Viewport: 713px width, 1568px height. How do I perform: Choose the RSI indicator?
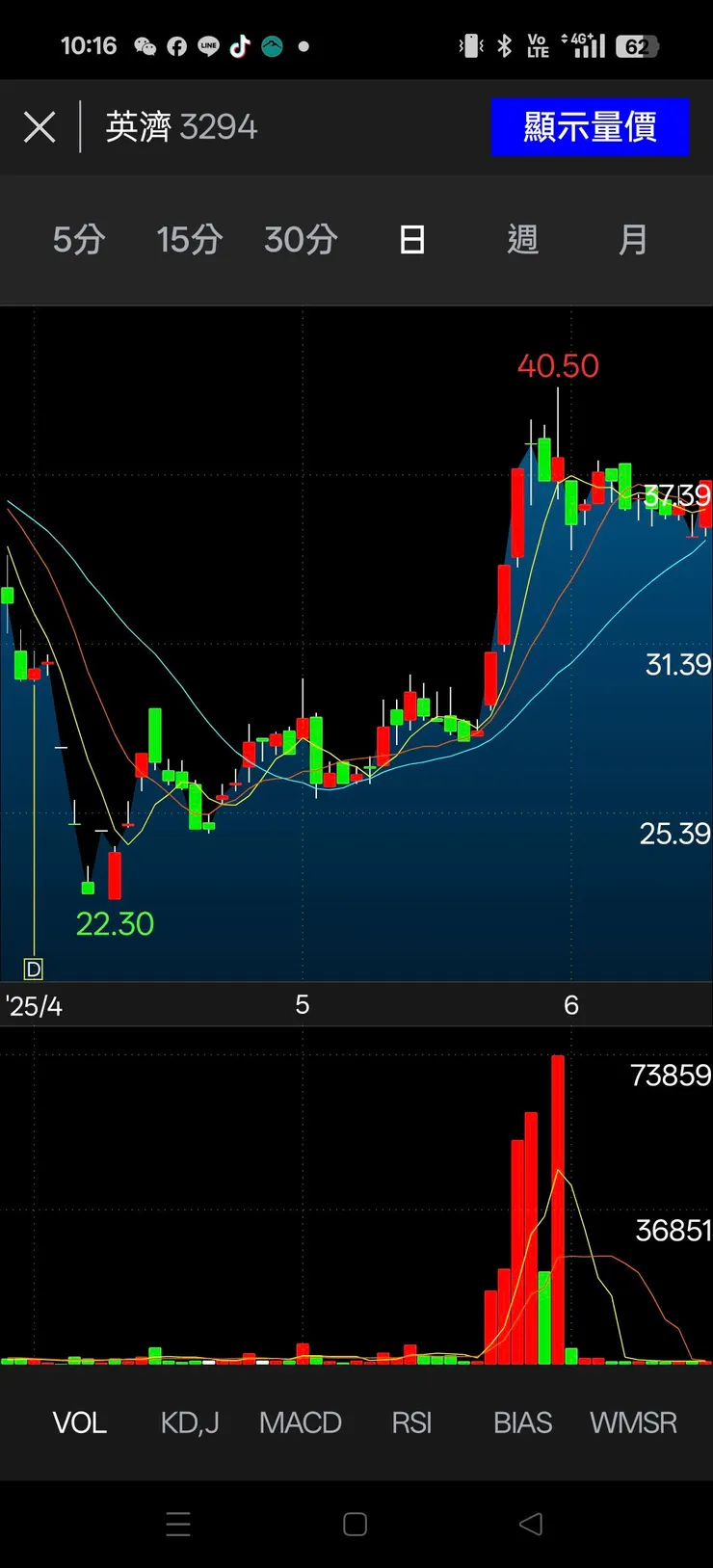(411, 1422)
